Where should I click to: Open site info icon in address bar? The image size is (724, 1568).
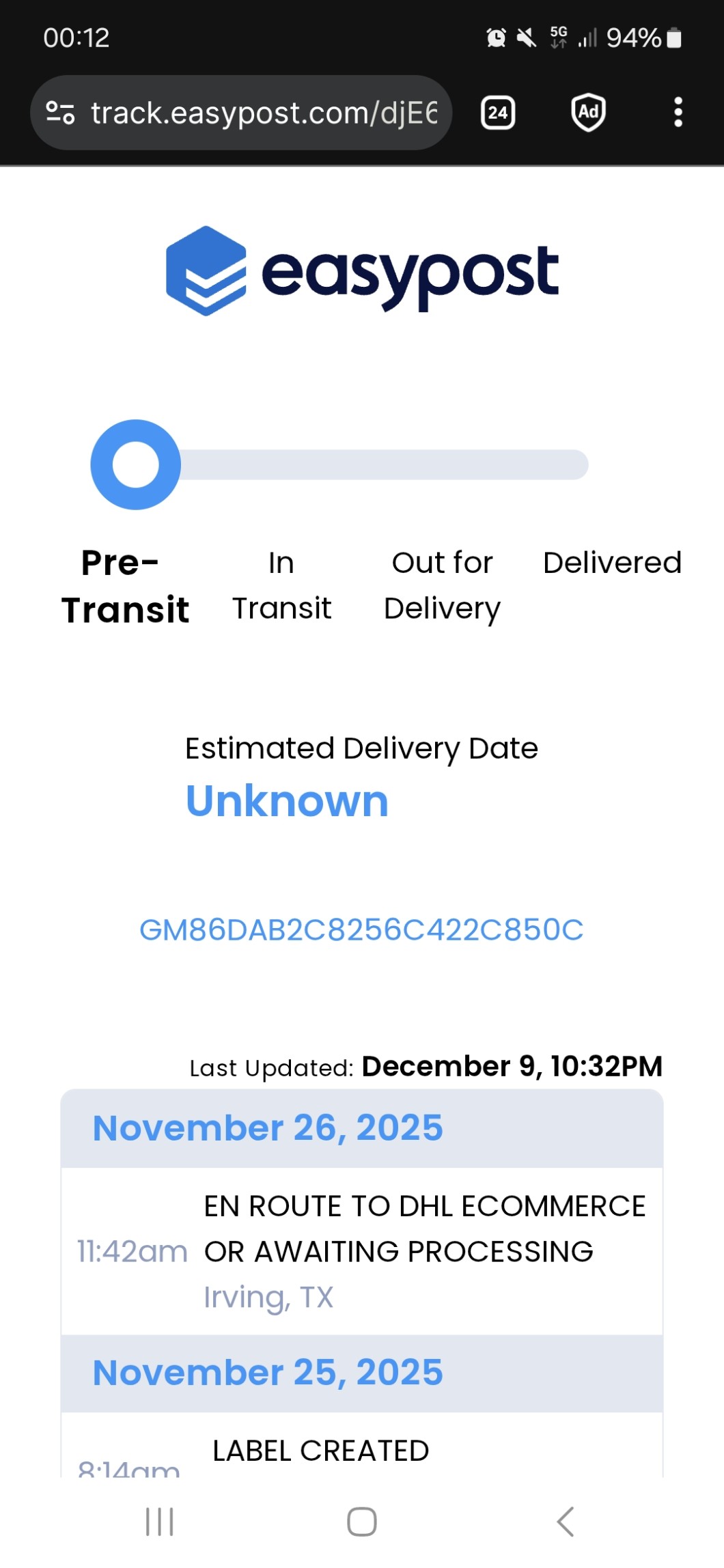point(60,113)
